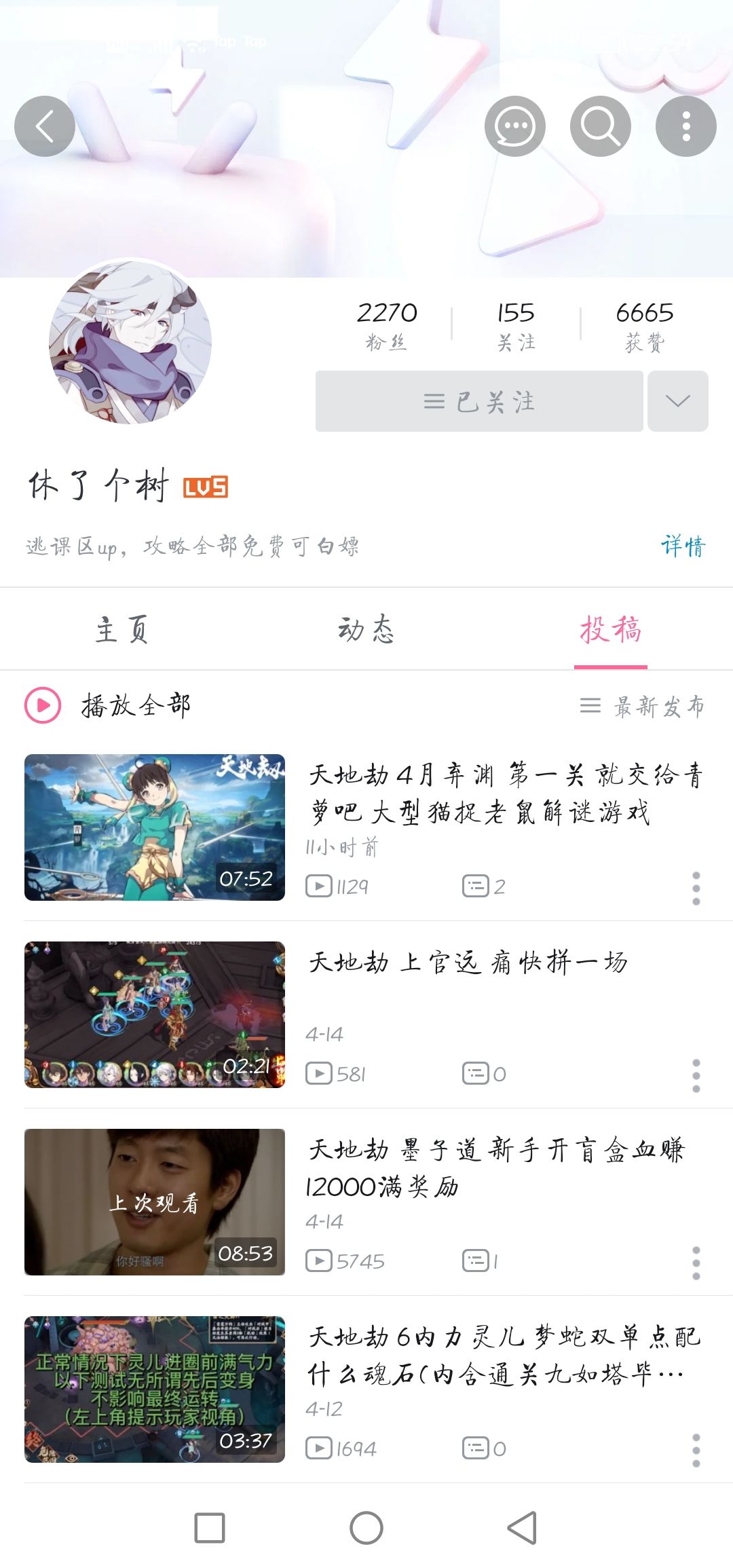Open more options for the 上官远 video

(696, 1075)
